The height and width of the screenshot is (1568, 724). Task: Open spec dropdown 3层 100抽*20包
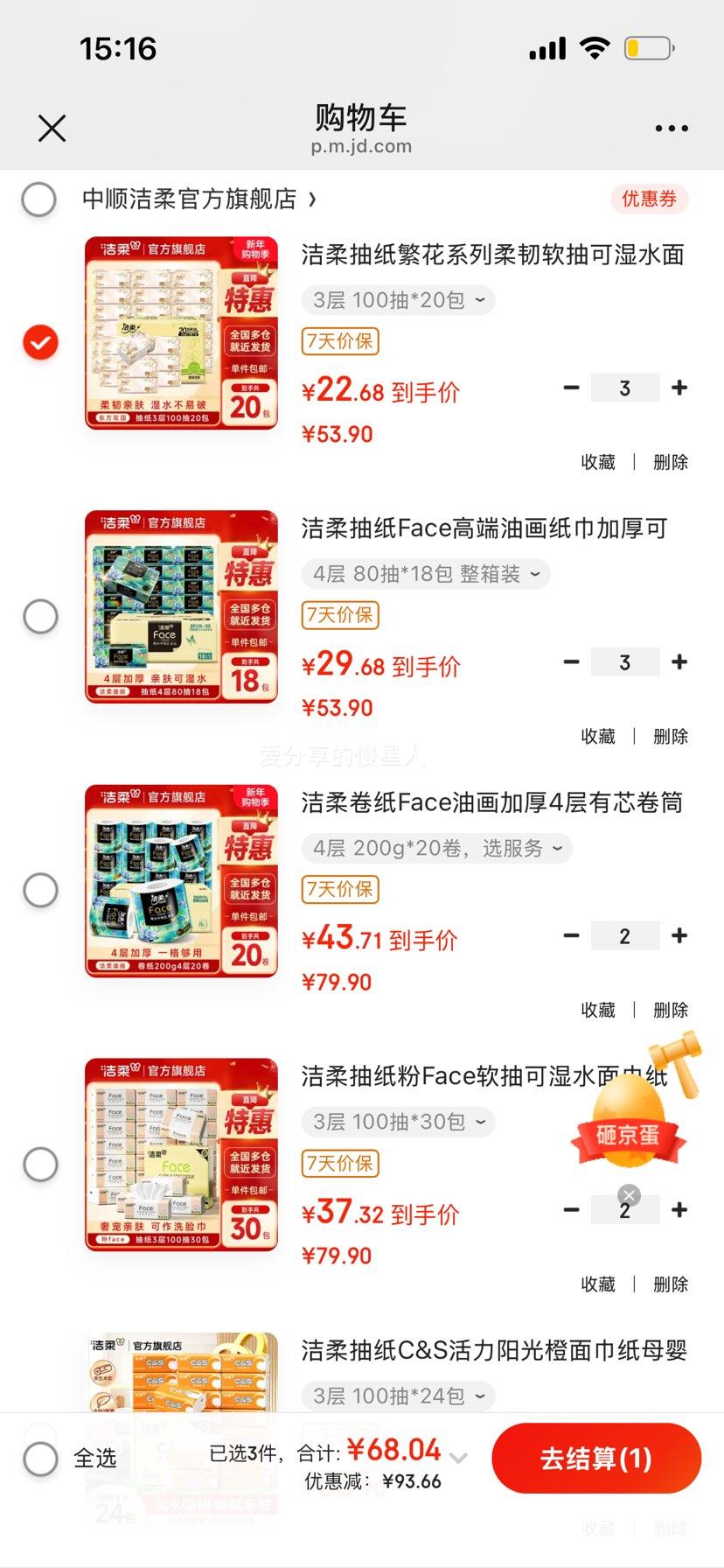pyautogui.click(x=398, y=300)
